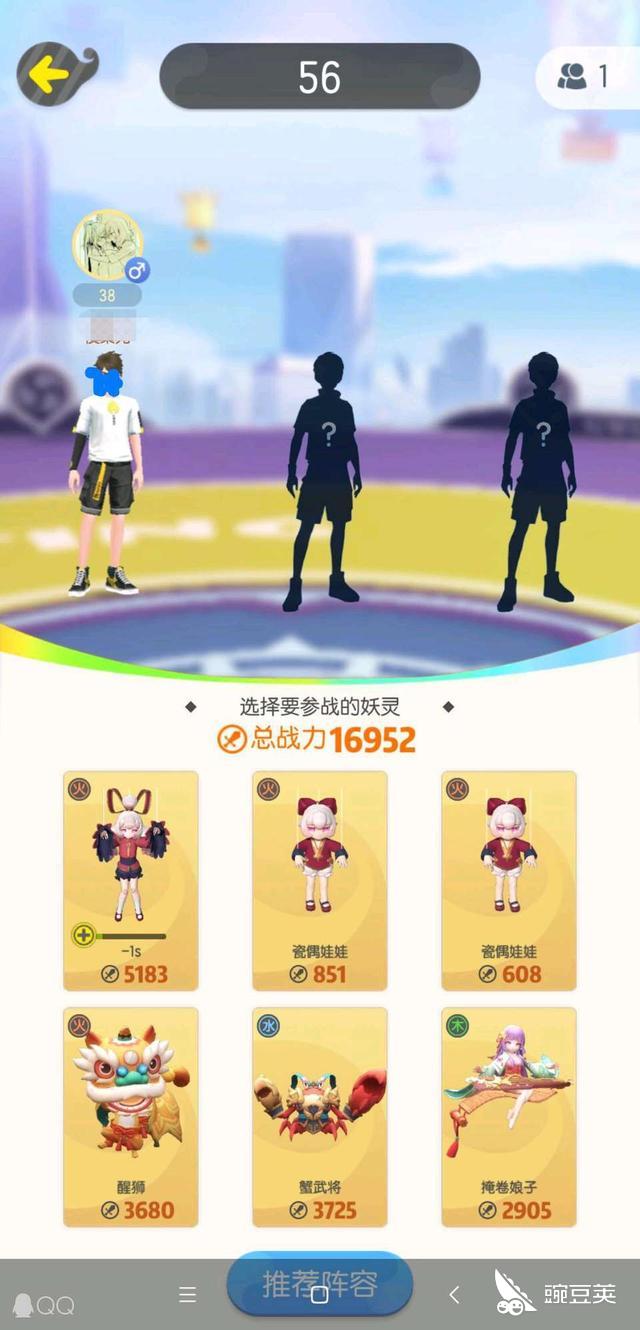Select the 掩卷娘子 spirit card

pyautogui.click(x=509, y=1116)
